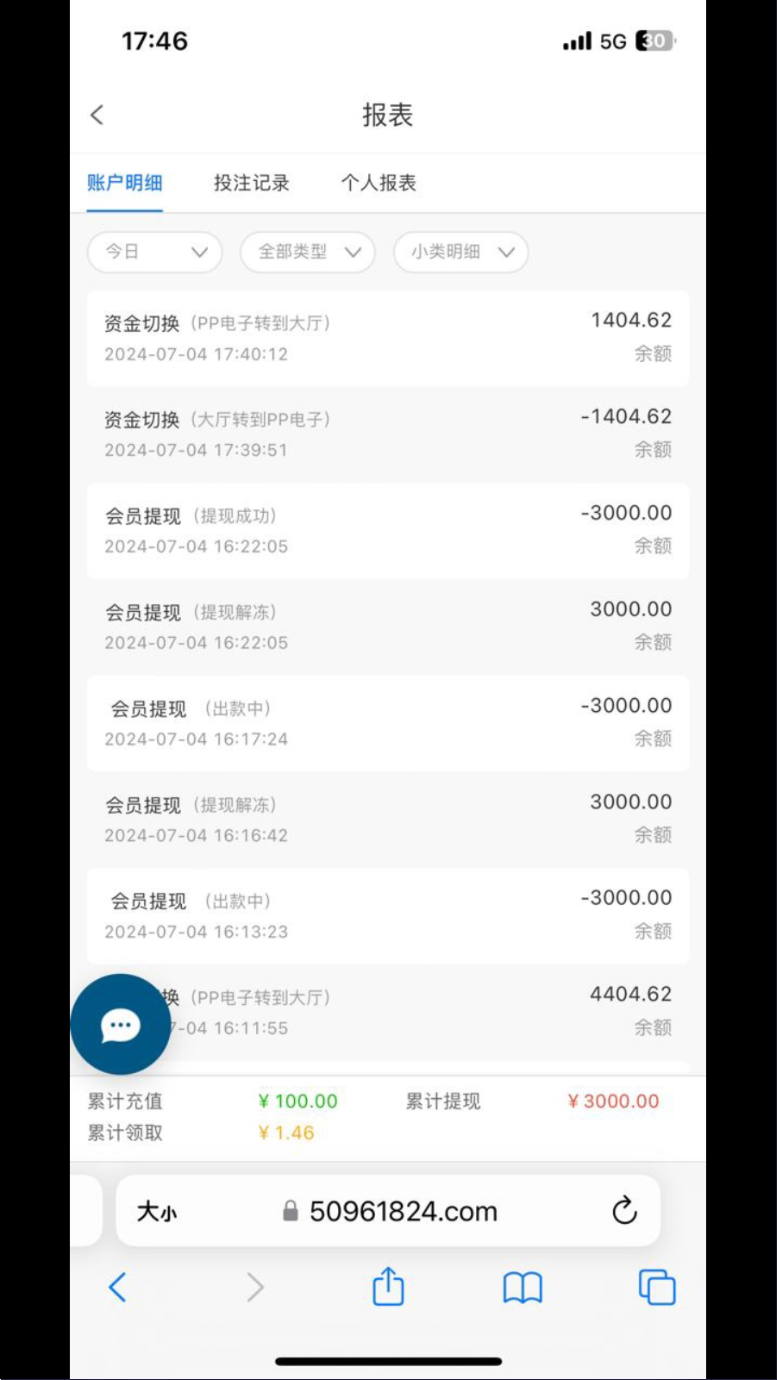This screenshot has width=777, height=1380.
Task: Expand the 全部类型 filter dropdown
Action: tap(308, 252)
